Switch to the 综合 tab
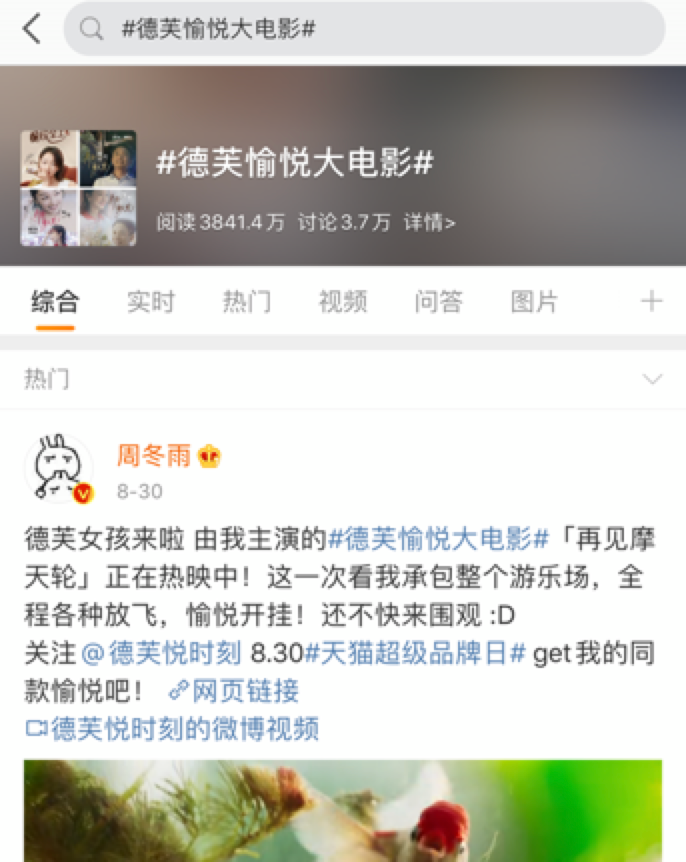The height and width of the screenshot is (862, 686). pos(54,301)
